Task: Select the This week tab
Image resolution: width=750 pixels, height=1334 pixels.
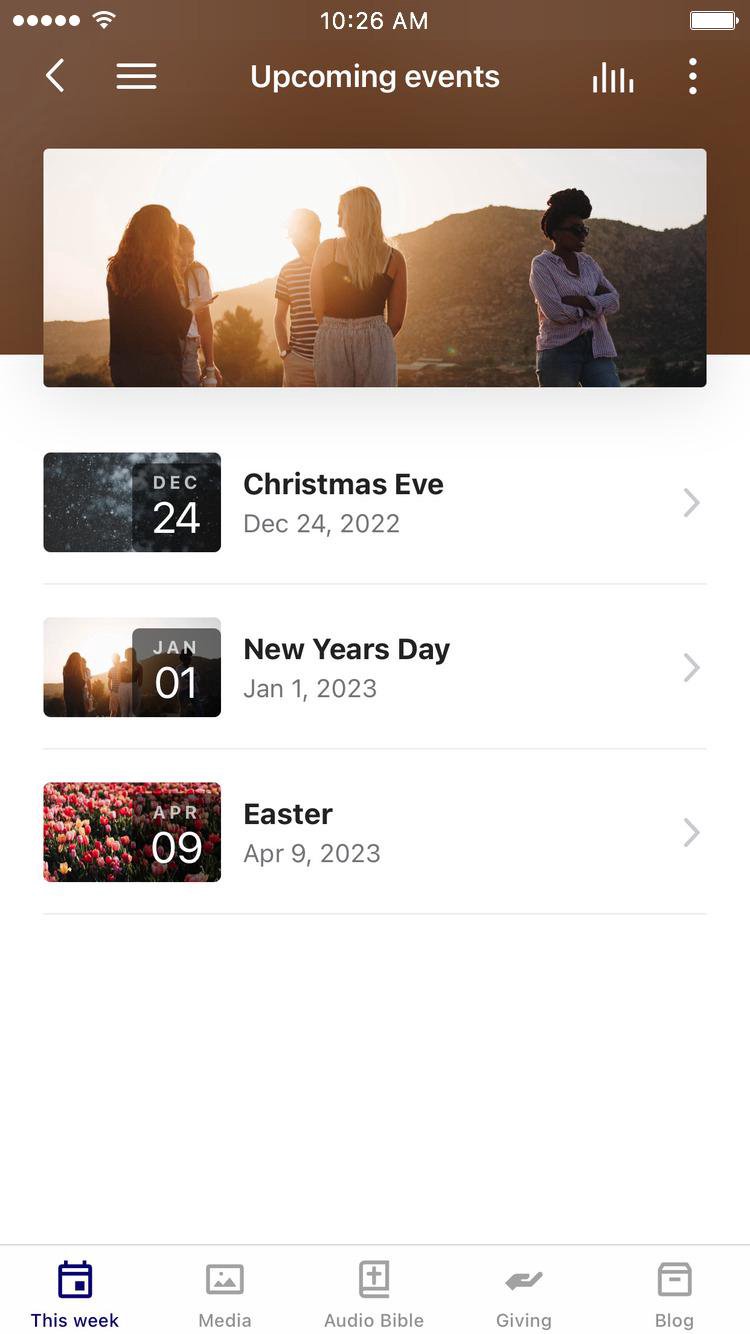Action: point(75,1293)
